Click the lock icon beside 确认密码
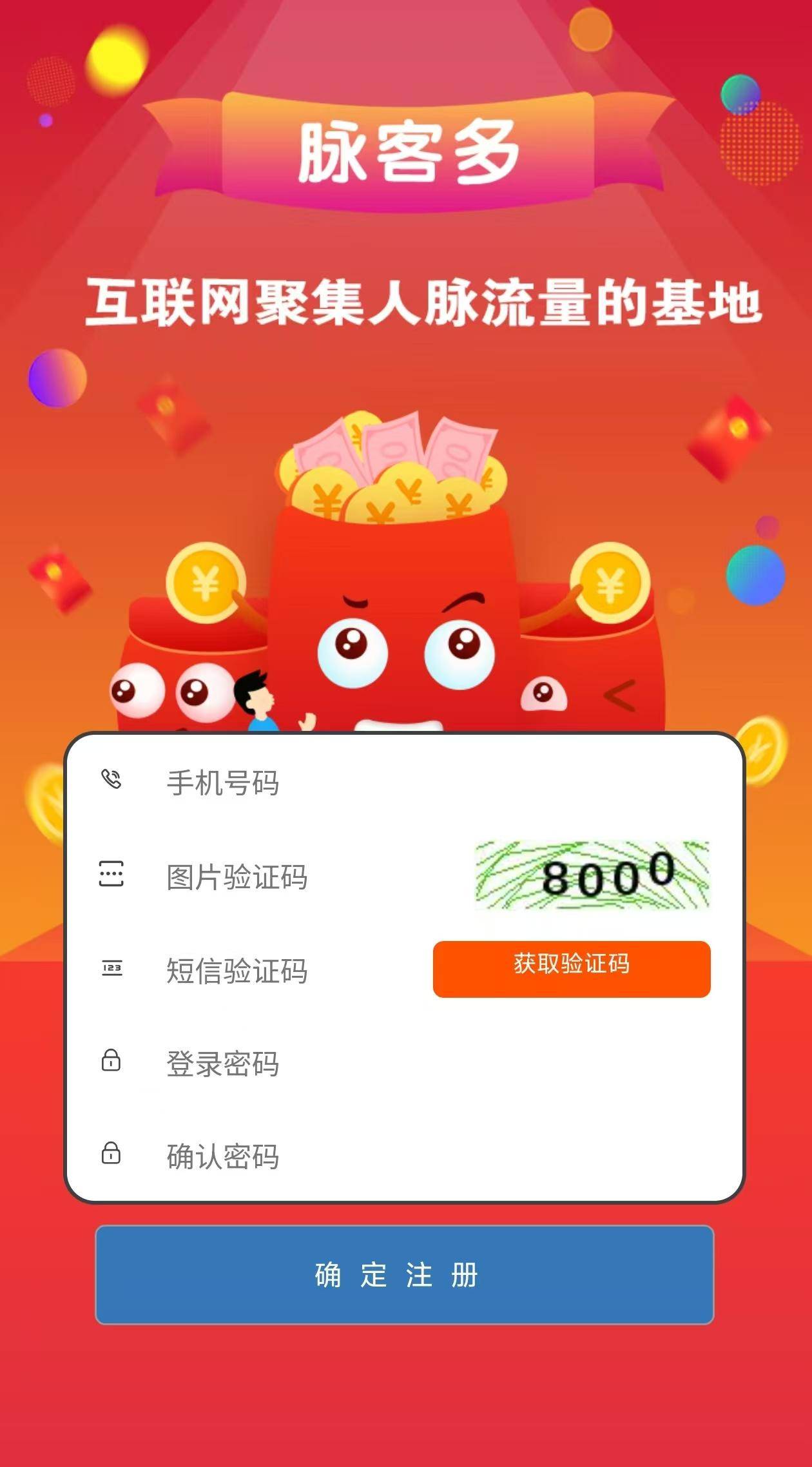This screenshot has height=1467, width=812. point(111,1153)
